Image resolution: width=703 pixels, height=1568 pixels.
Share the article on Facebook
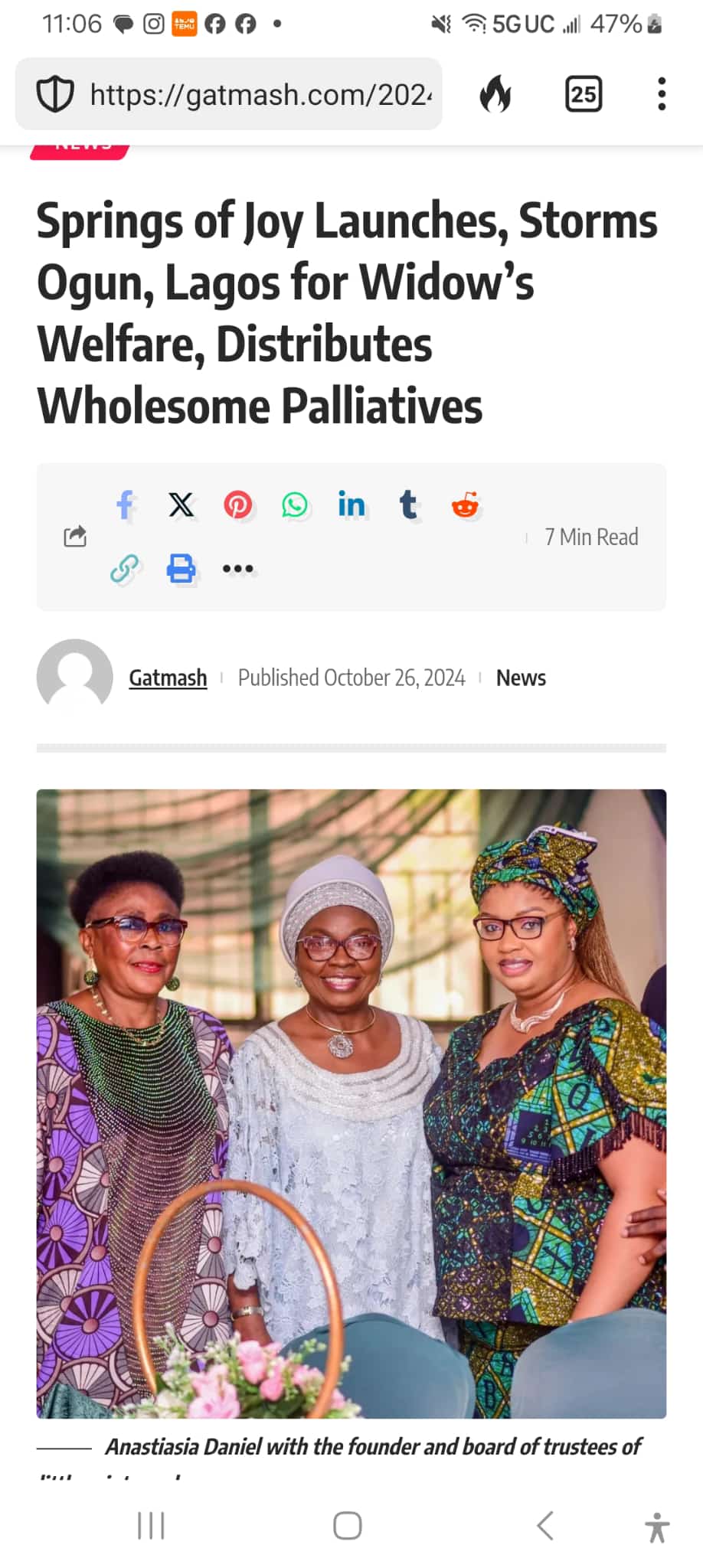[x=125, y=505]
